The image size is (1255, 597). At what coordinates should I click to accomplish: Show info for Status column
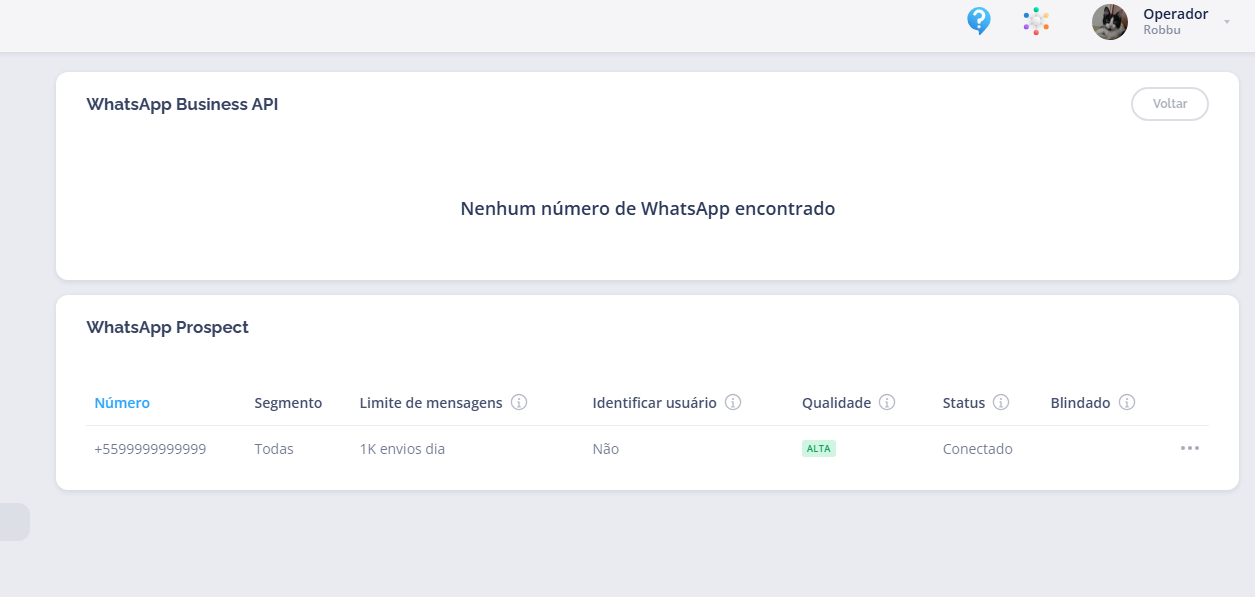coord(1001,402)
